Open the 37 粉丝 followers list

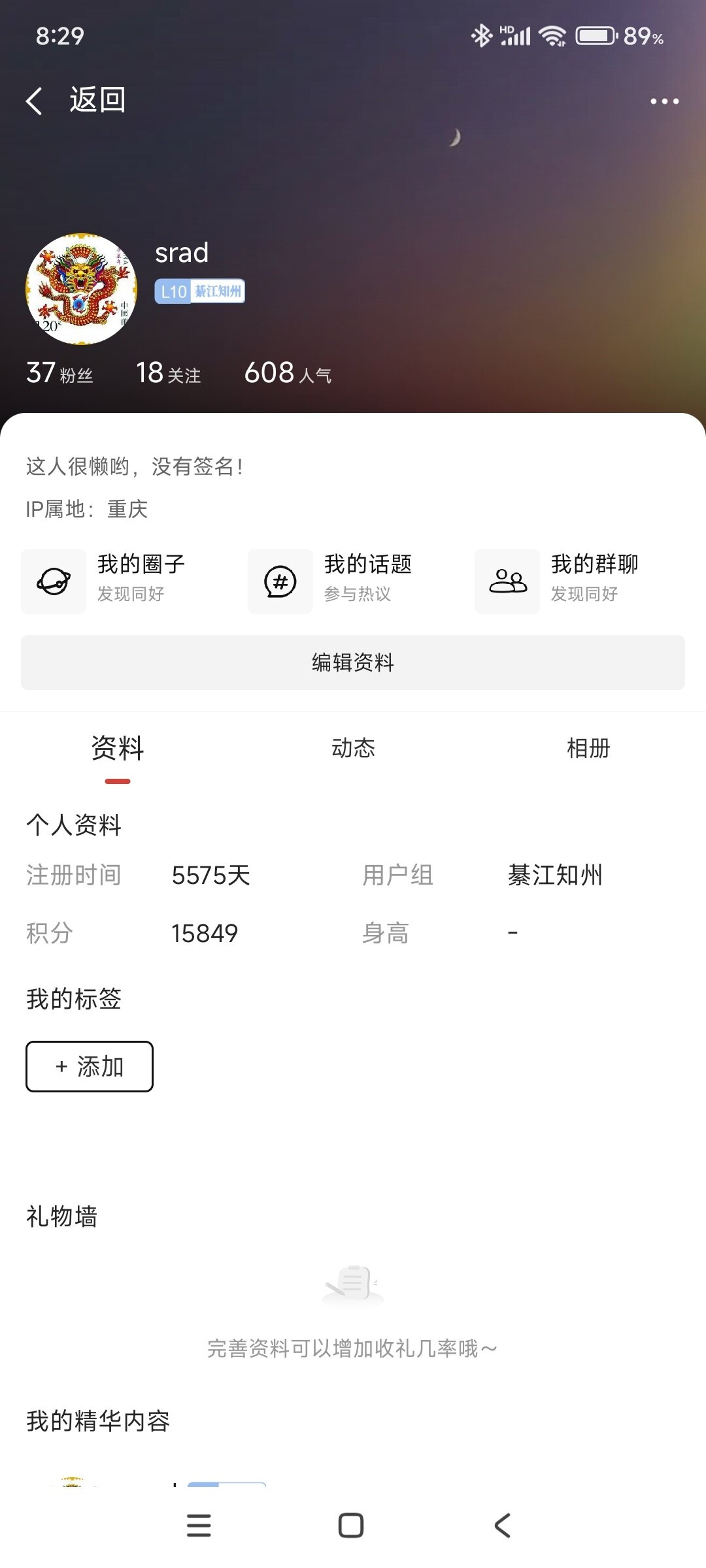(59, 373)
